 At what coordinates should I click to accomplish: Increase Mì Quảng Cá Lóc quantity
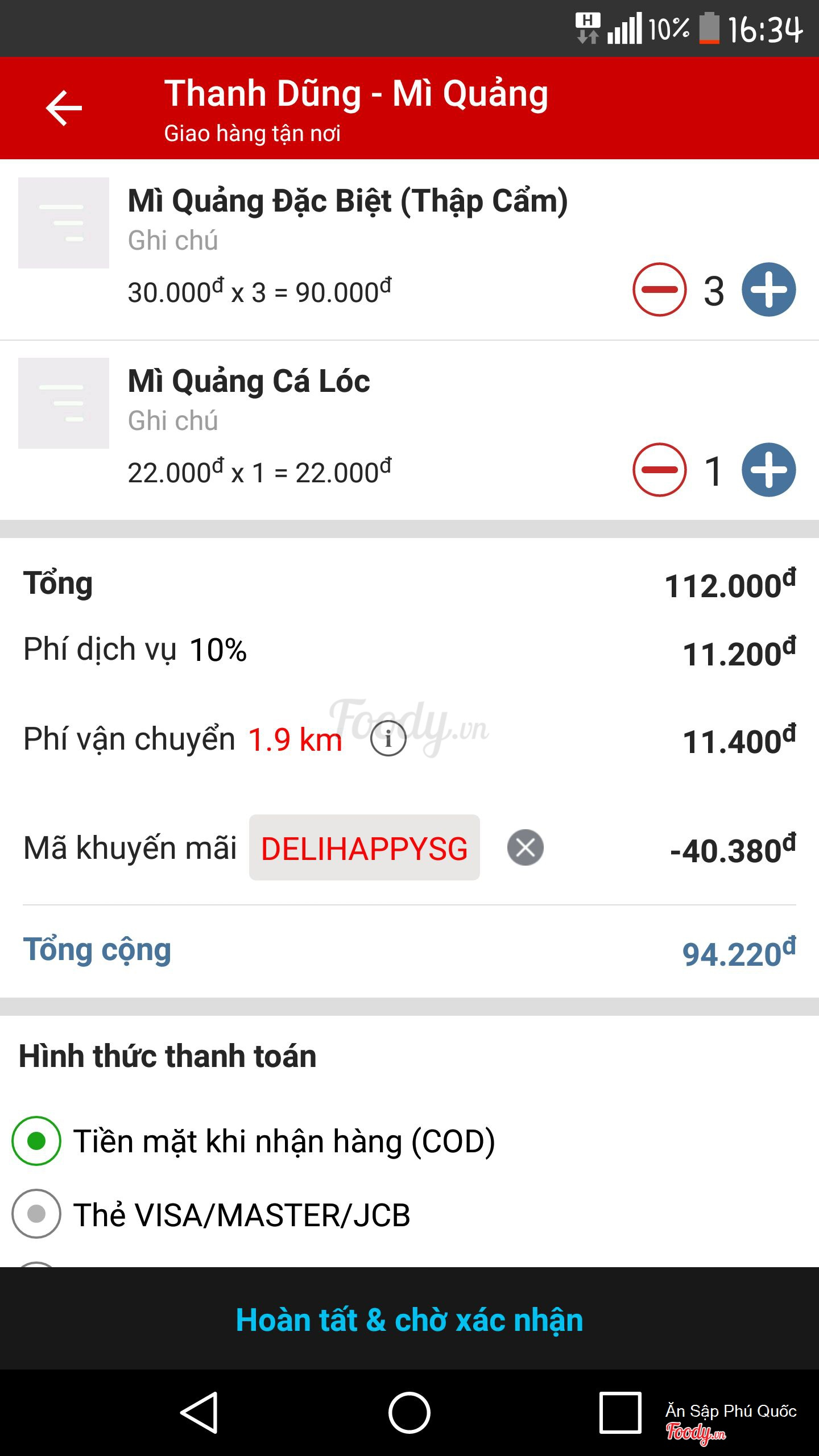[x=768, y=470]
